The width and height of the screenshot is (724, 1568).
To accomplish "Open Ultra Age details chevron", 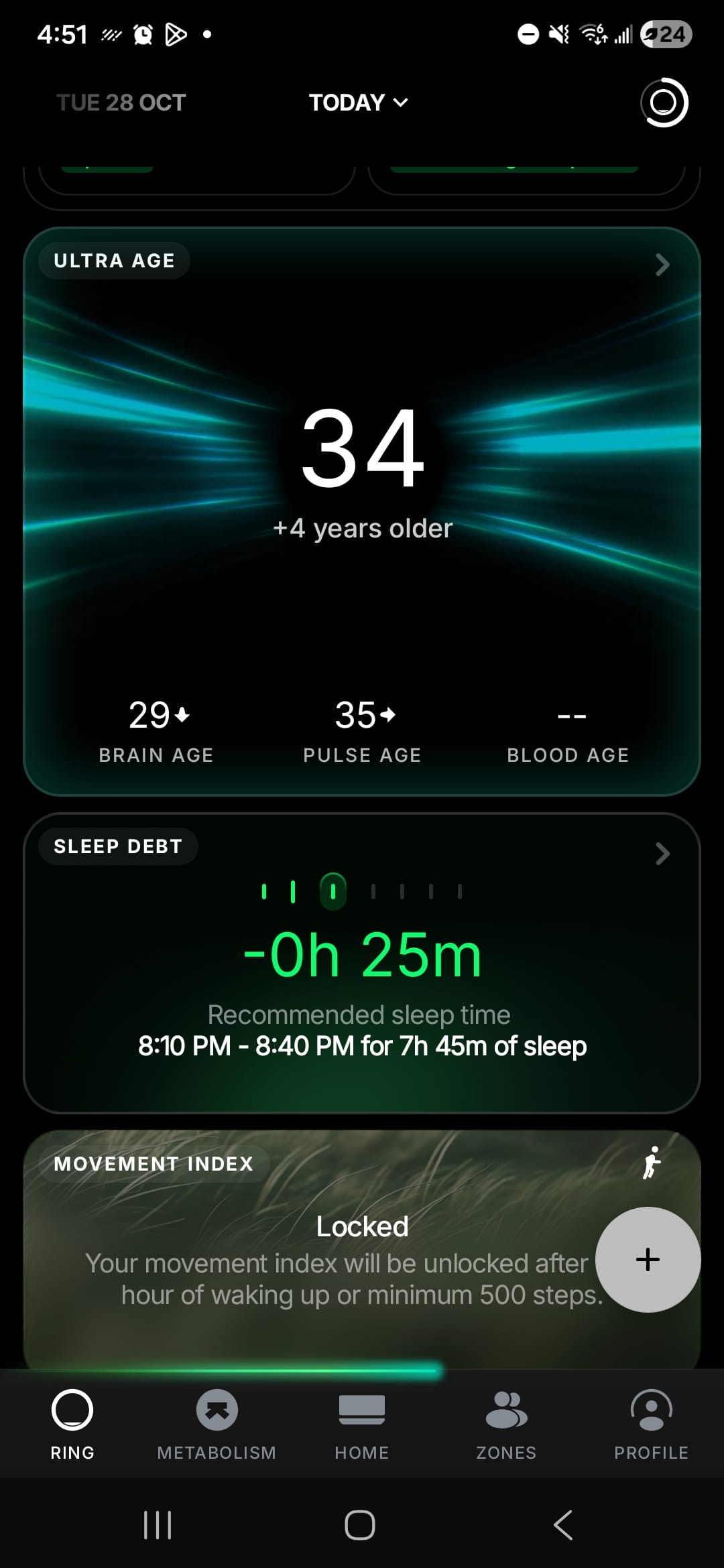I will click(662, 265).
